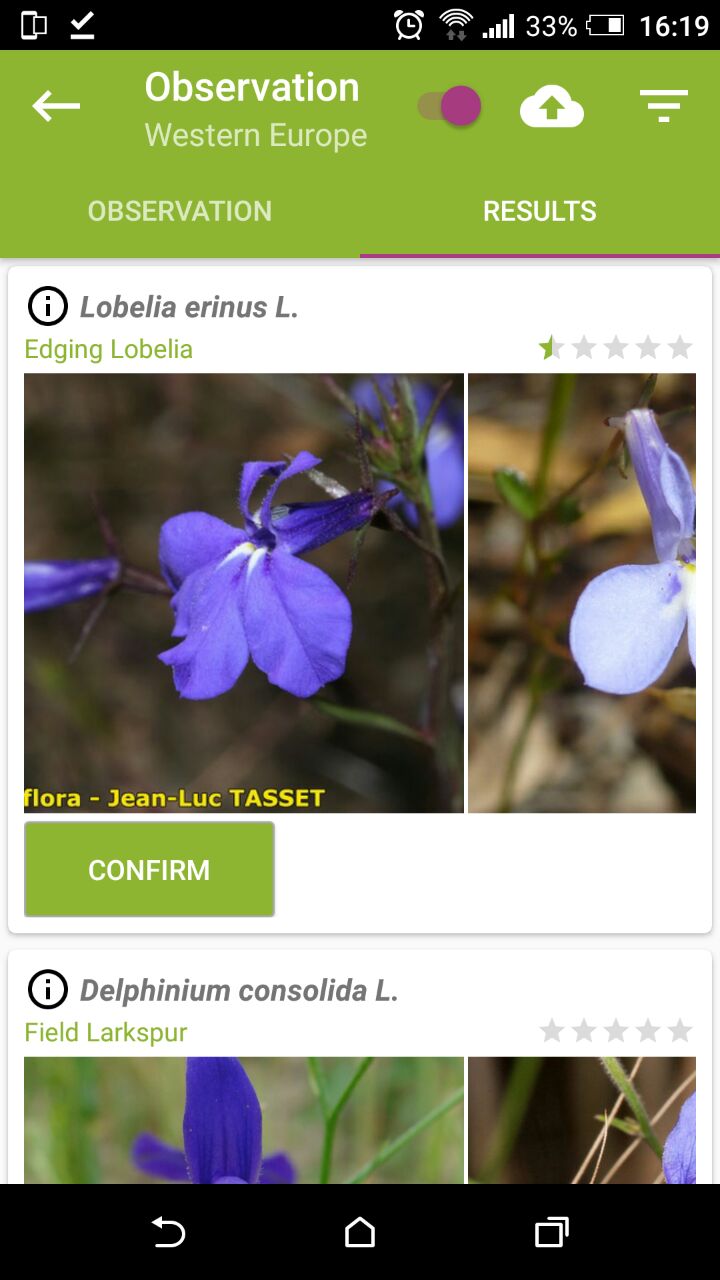Open info for Delphinium consolida L.
720x1280 pixels.
tap(47, 990)
